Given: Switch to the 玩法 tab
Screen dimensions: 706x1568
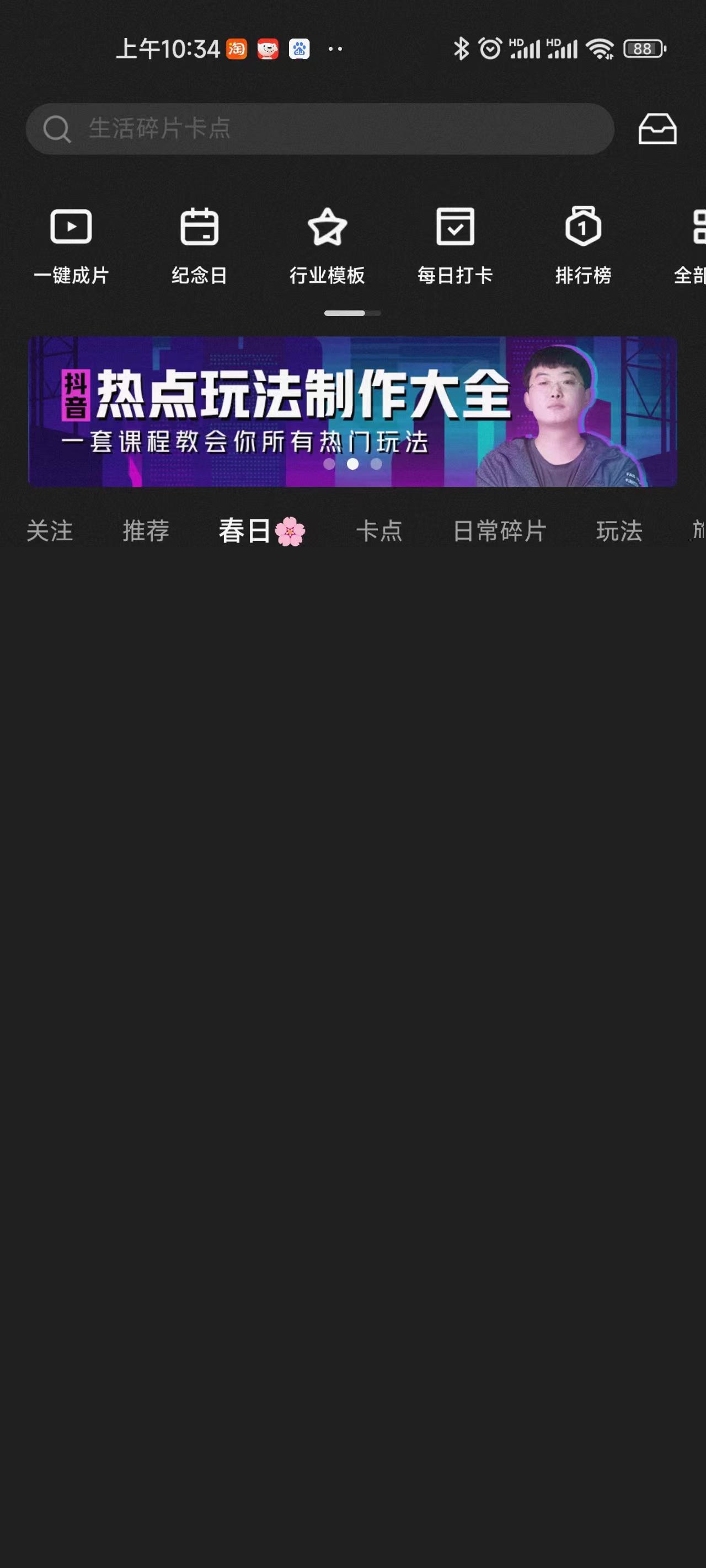Looking at the screenshot, I should click(x=619, y=531).
